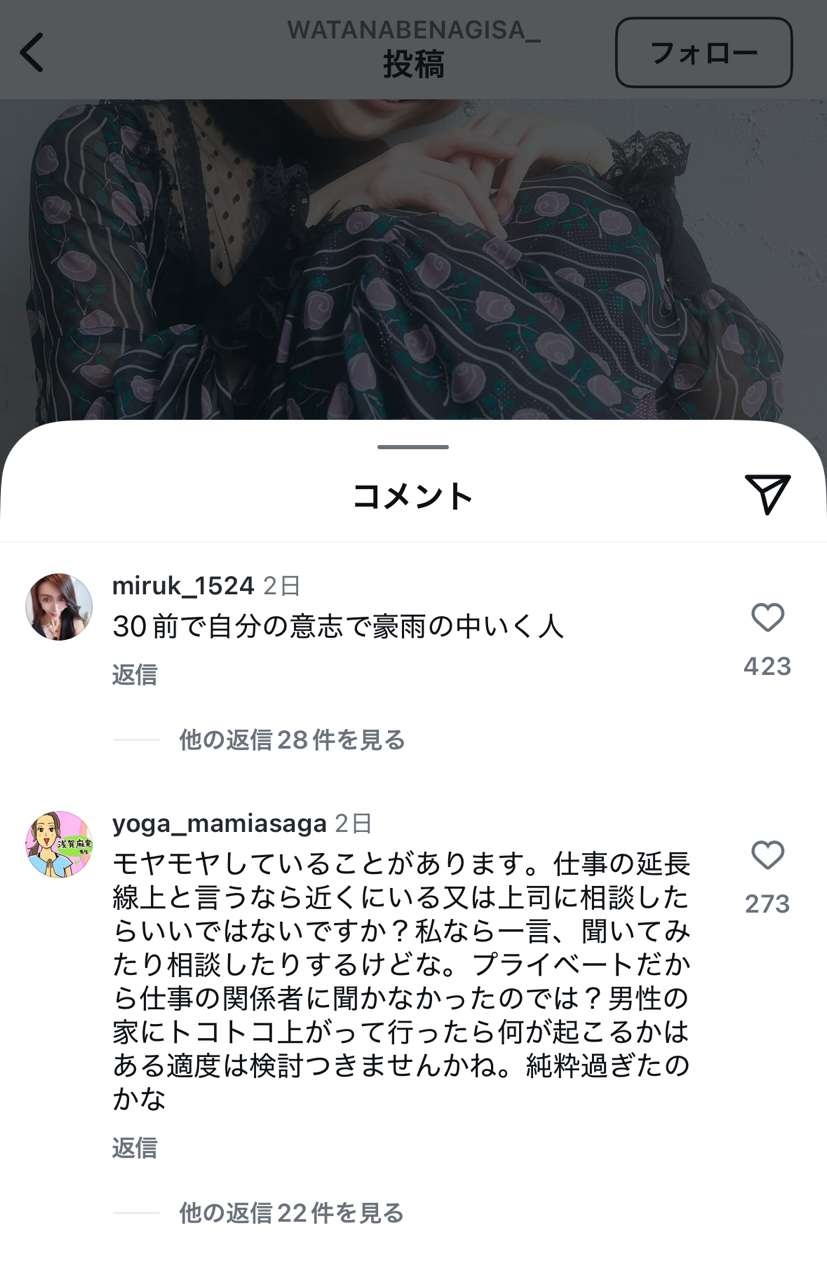Share post via paper plane icon
Image resolution: width=827 pixels, height=1280 pixels.
767,494
